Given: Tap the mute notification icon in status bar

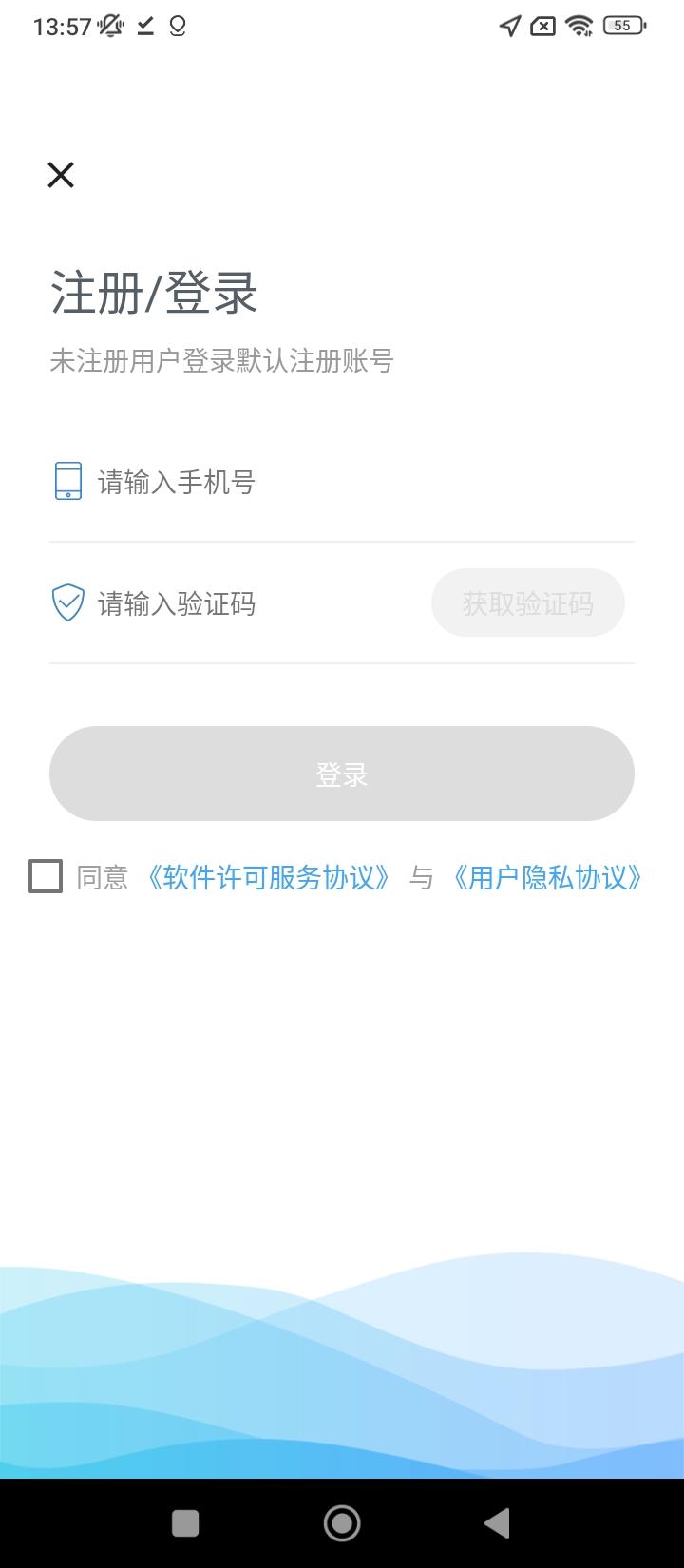Looking at the screenshot, I should coord(111,26).
